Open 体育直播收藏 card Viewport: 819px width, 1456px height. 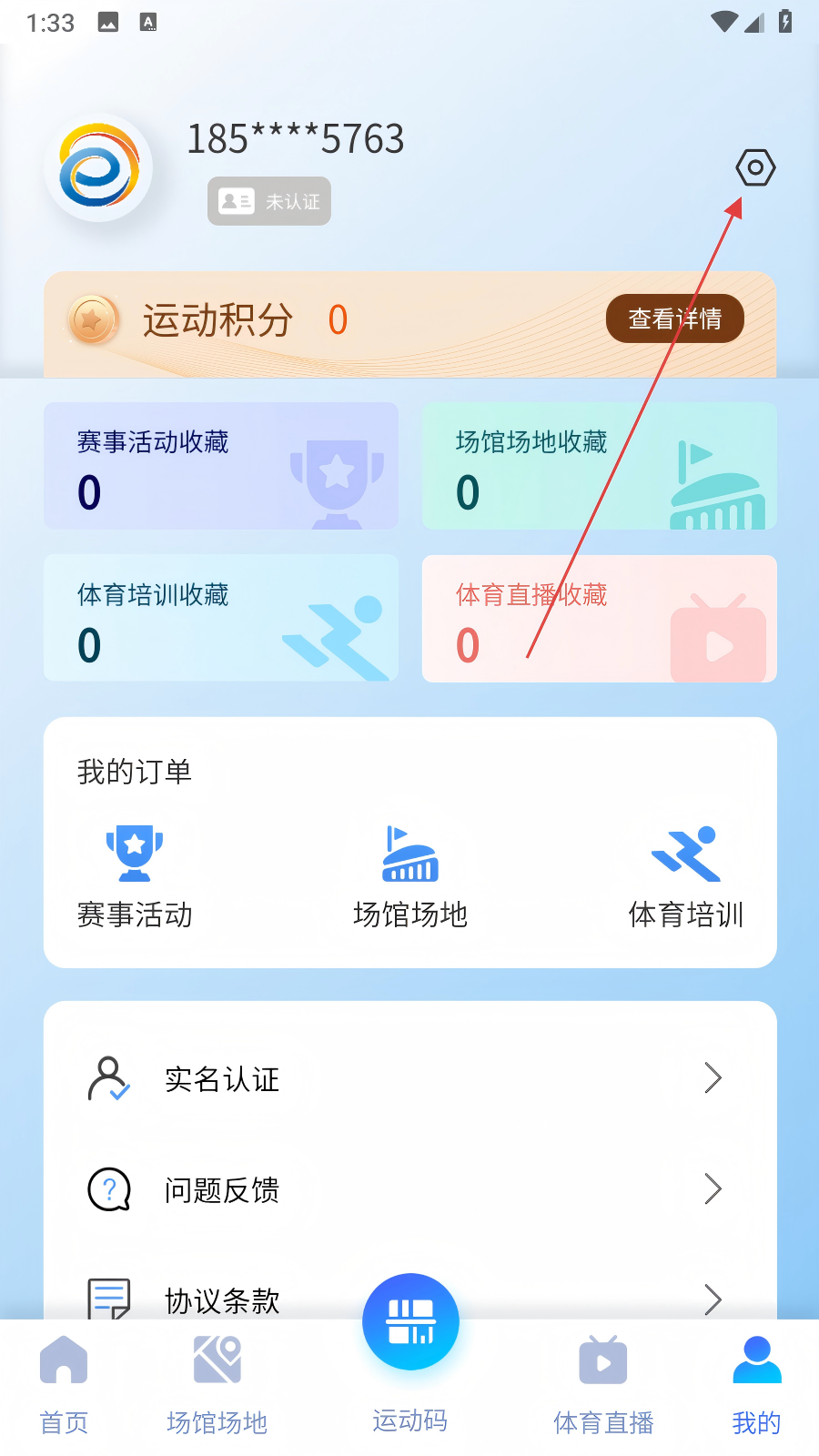(x=600, y=618)
